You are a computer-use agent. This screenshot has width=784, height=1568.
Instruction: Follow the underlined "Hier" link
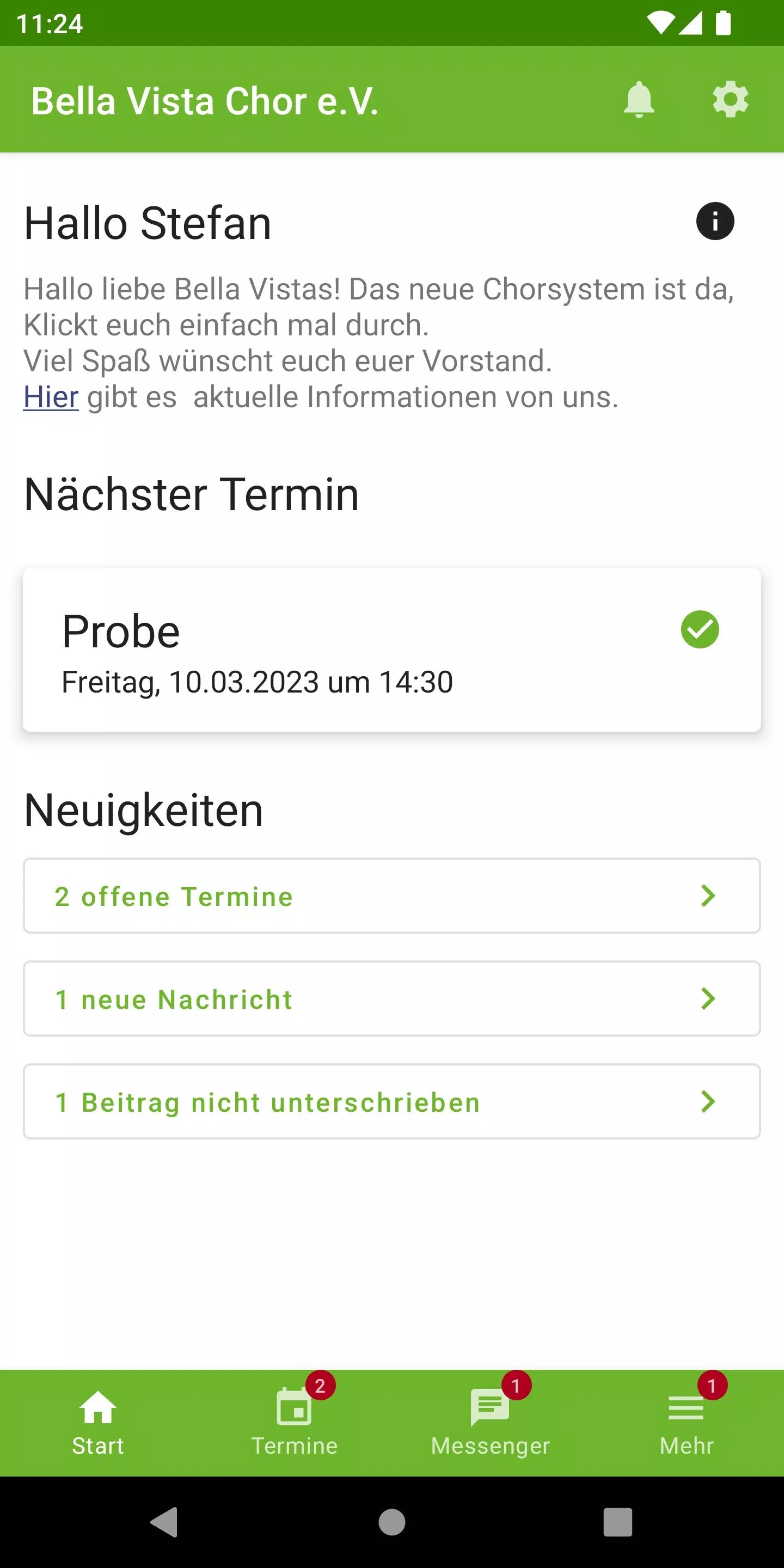(x=51, y=397)
